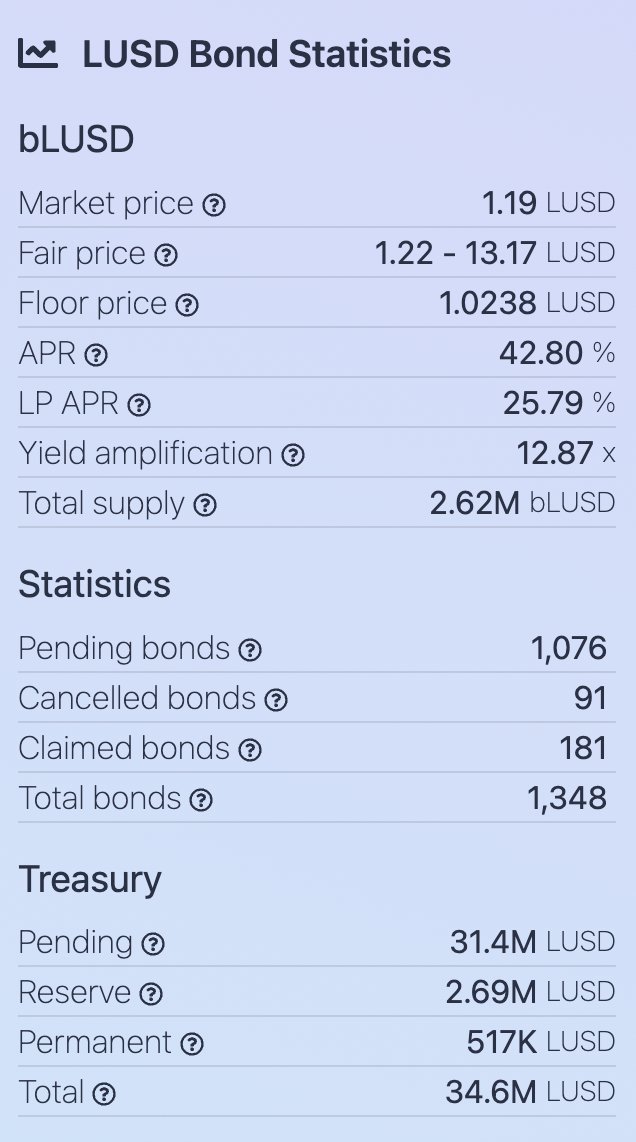Tap the Reserve help icon
The width and height of the screenshot is (636, 1142).
(x=151, y=994)
